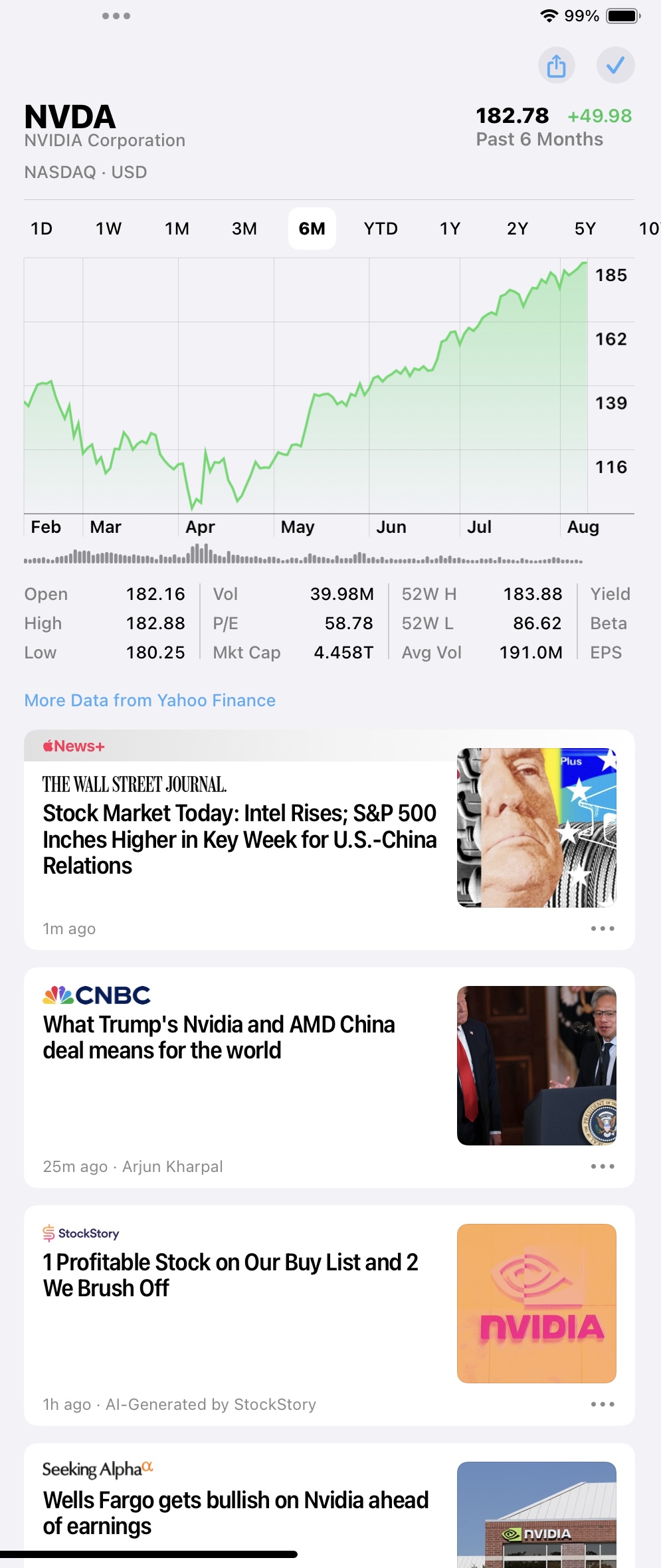Open options for the Wall Street Journal story
Screen dimensions: 661x1568
coord(603,928)
